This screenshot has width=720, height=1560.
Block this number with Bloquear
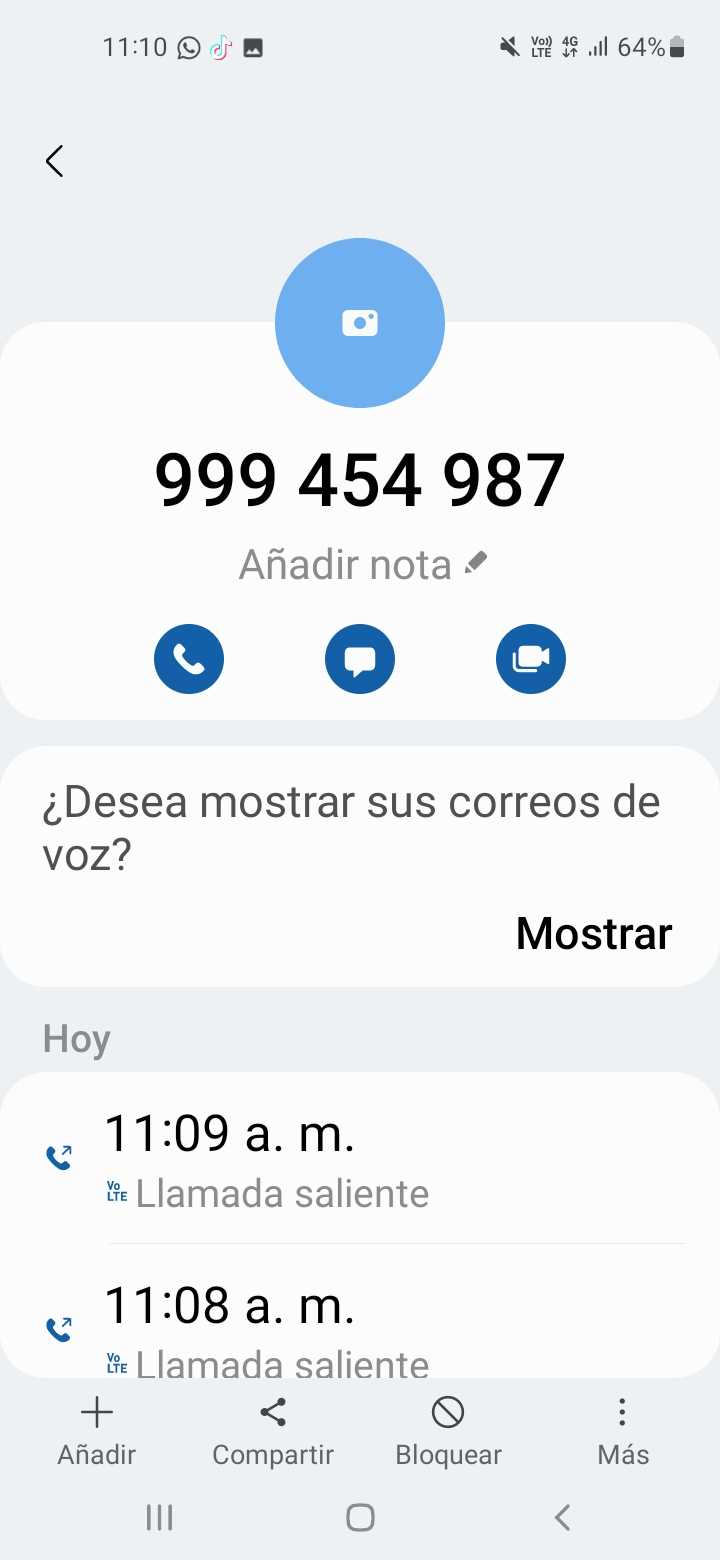pos(448,1431)
